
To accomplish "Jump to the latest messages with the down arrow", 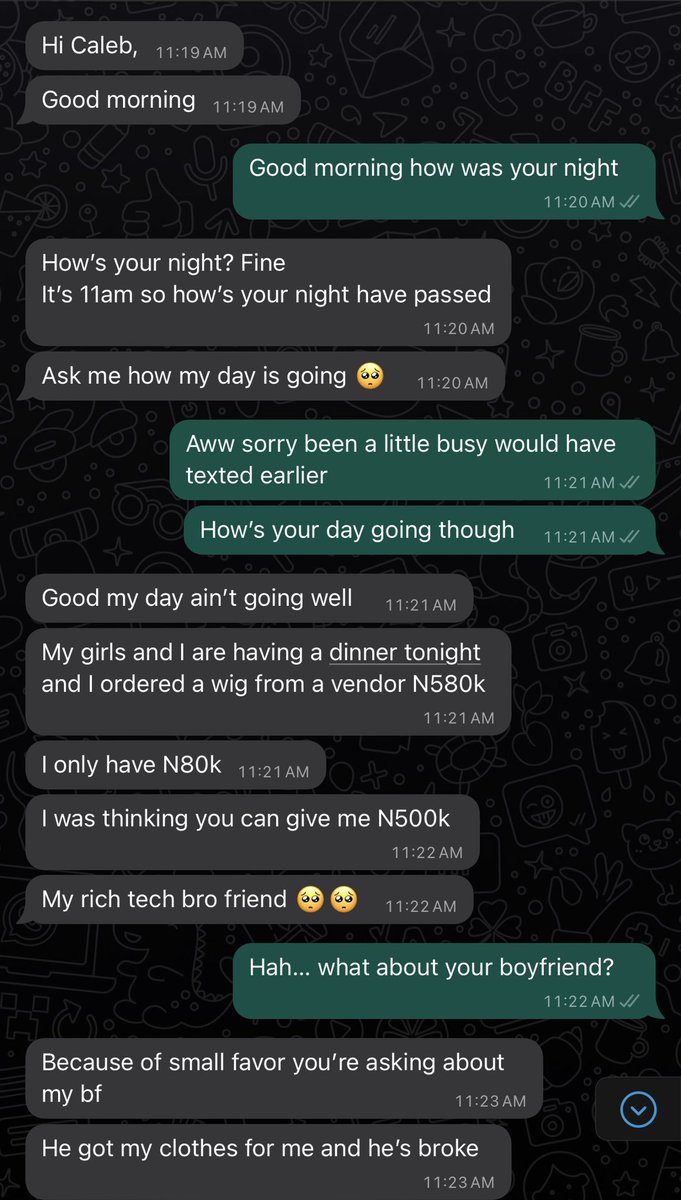I will [638, 1108].
